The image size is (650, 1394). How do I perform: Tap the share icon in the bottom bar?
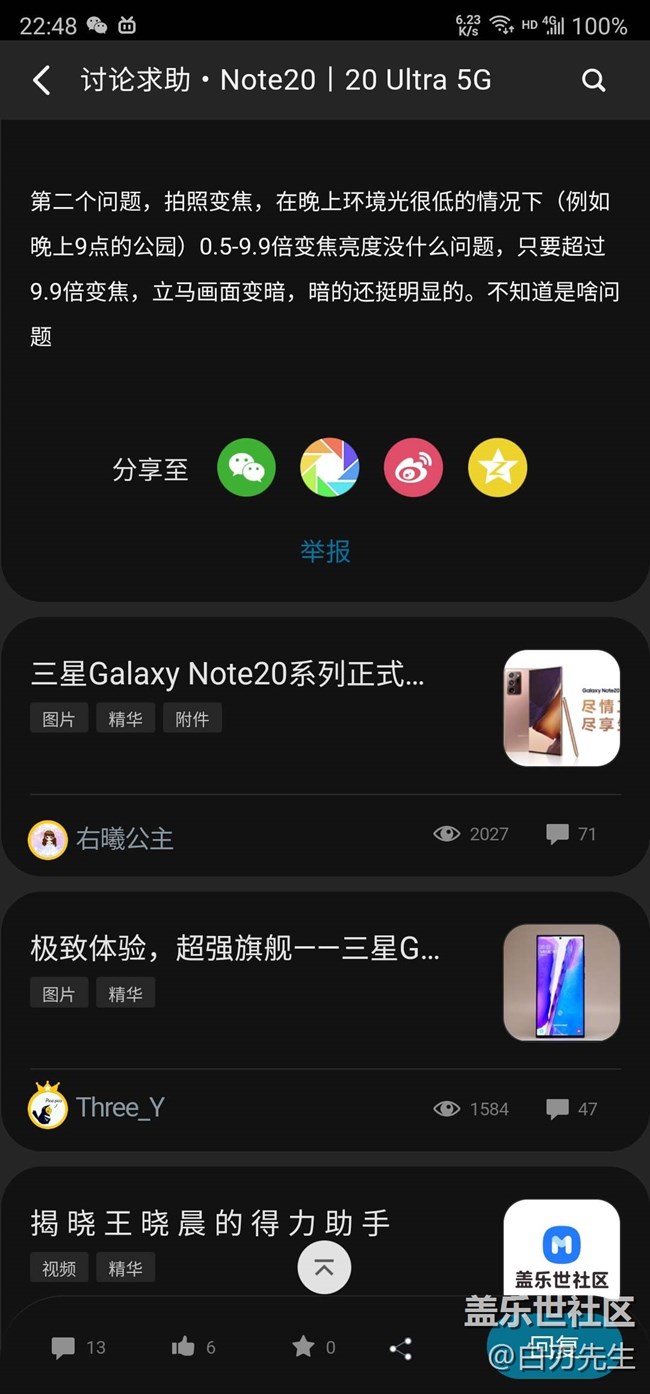(x=401, y=1348)
